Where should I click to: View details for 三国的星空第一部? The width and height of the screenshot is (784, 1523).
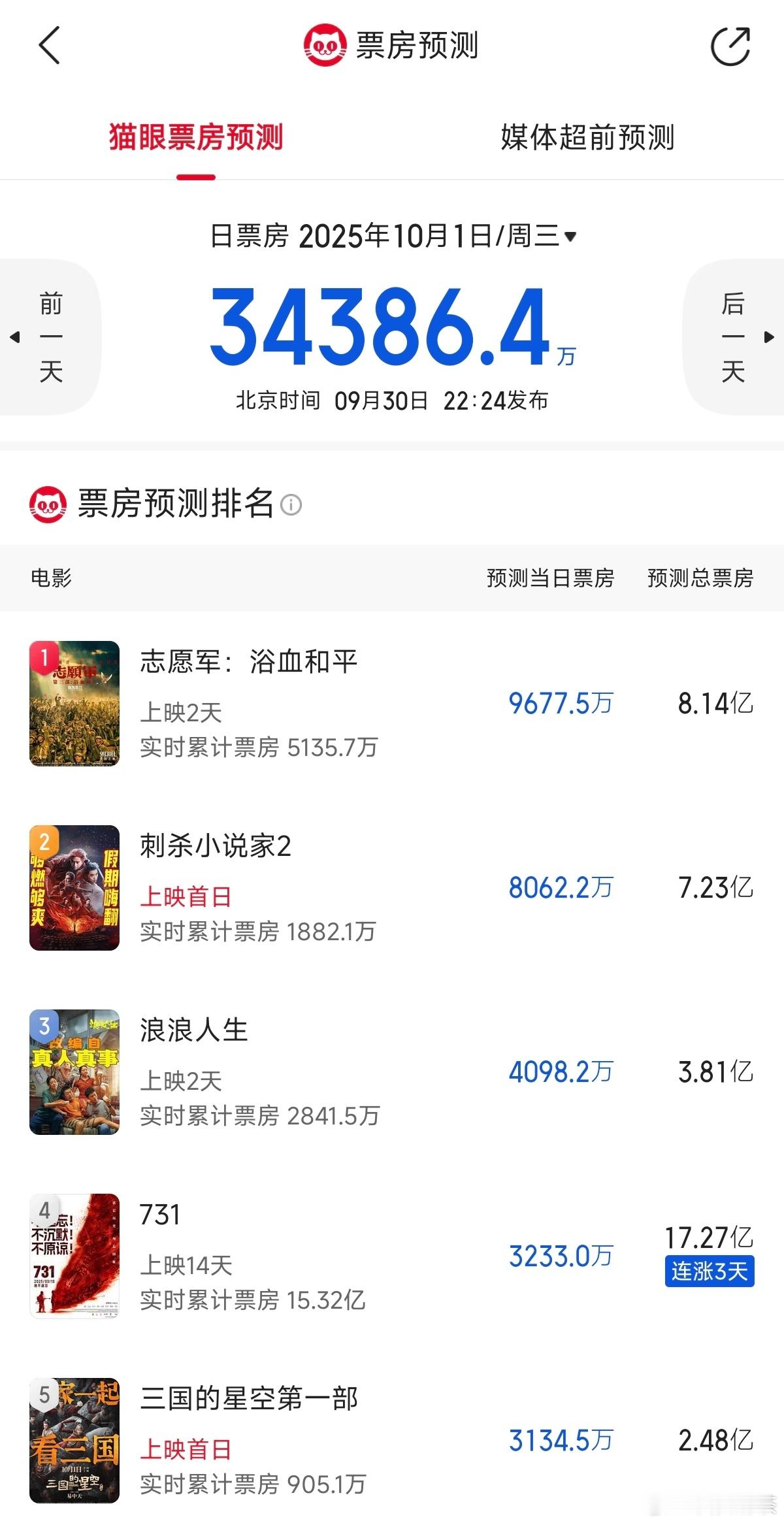click(x=249, y=1399)
